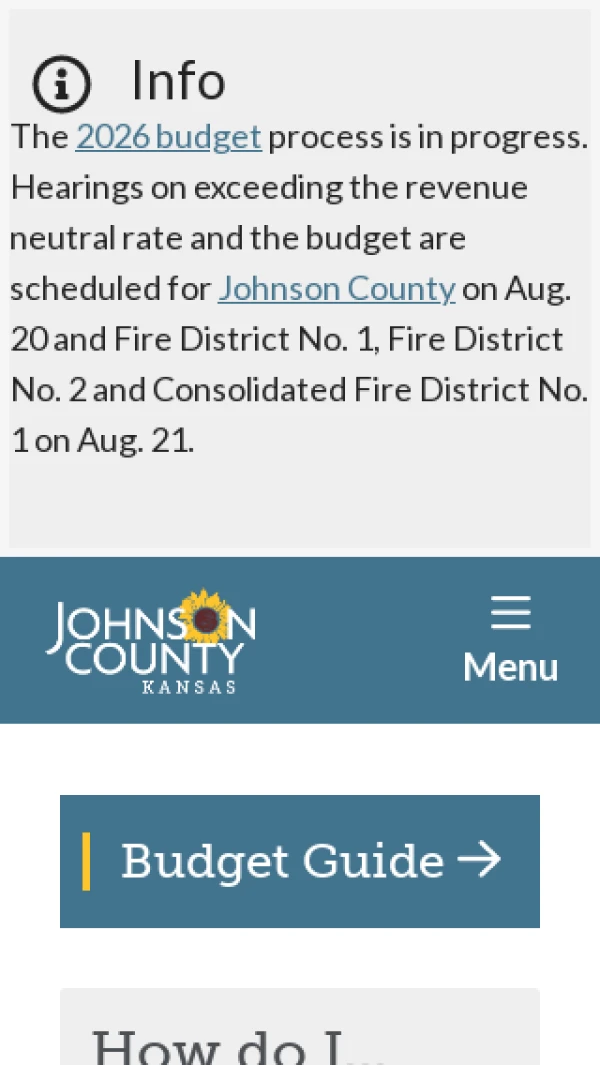Open the hamburger Menu
Image resolution: width=600 pixels, height=1065 pixels.
pyautogui.click(x=510, y=638)
